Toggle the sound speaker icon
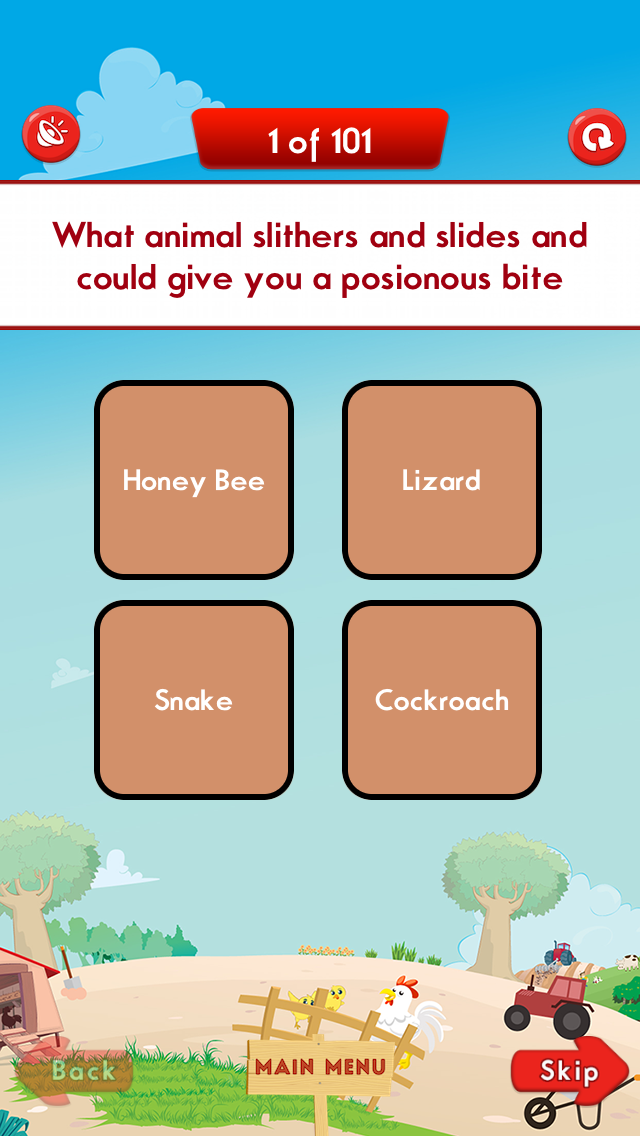The image size is (640, 1136). tap(51, 137)
